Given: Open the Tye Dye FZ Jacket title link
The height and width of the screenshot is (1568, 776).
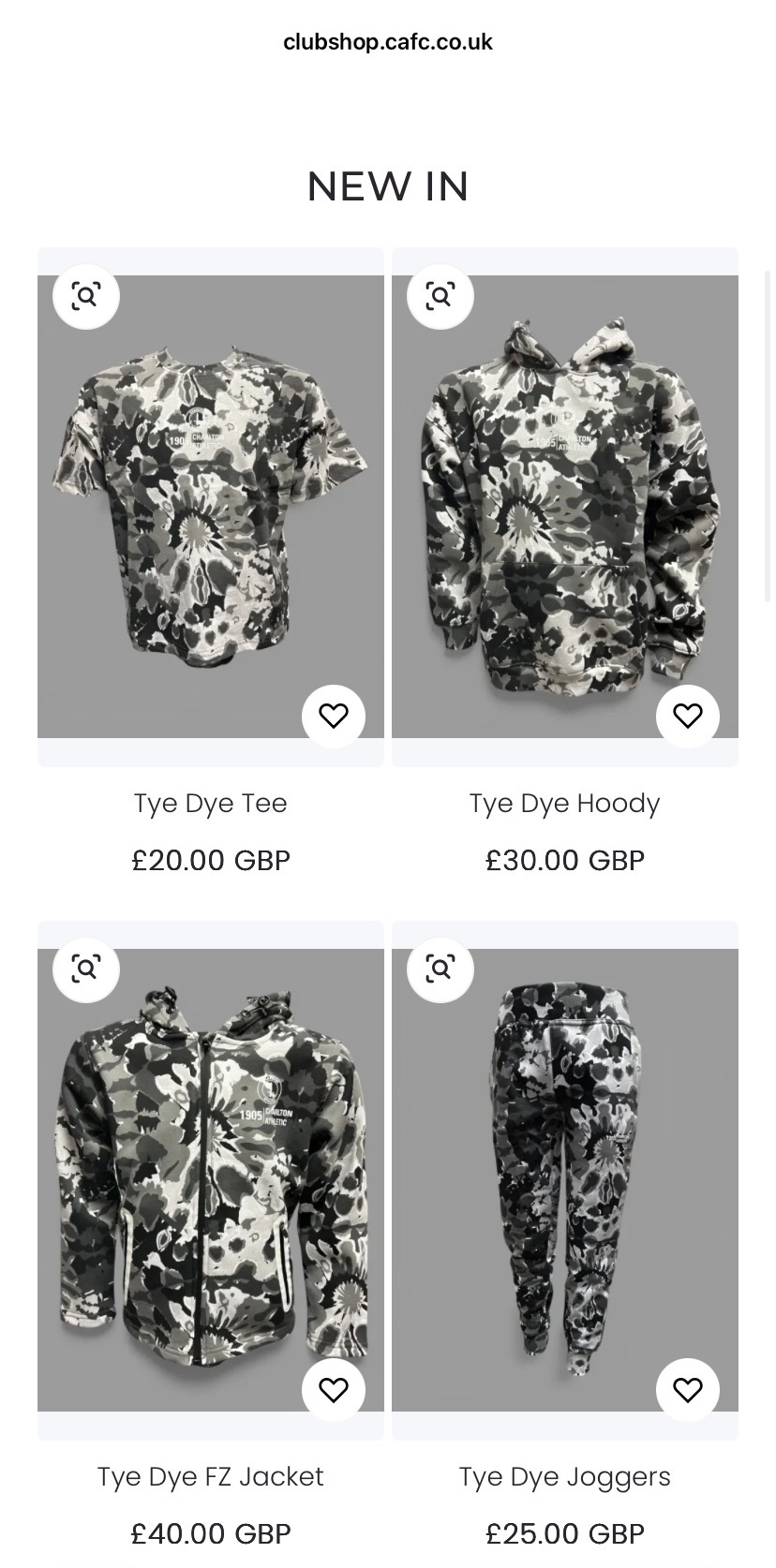Looking at the screenshot, I should pos(211,1477).
